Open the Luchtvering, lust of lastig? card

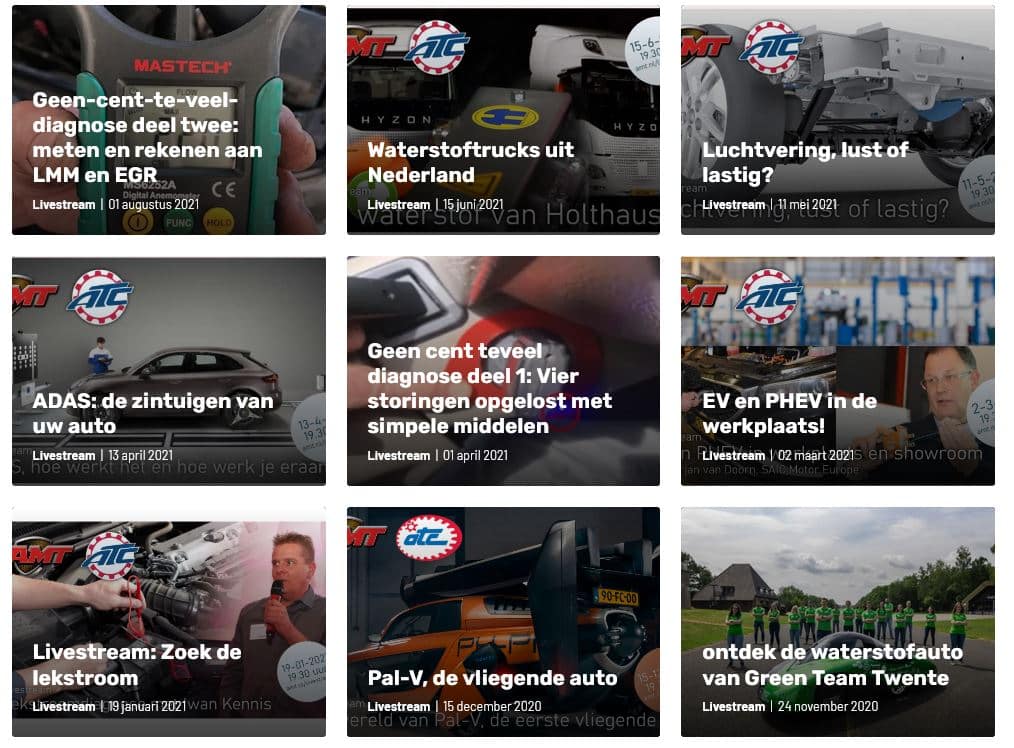click(x=805, y=162)
